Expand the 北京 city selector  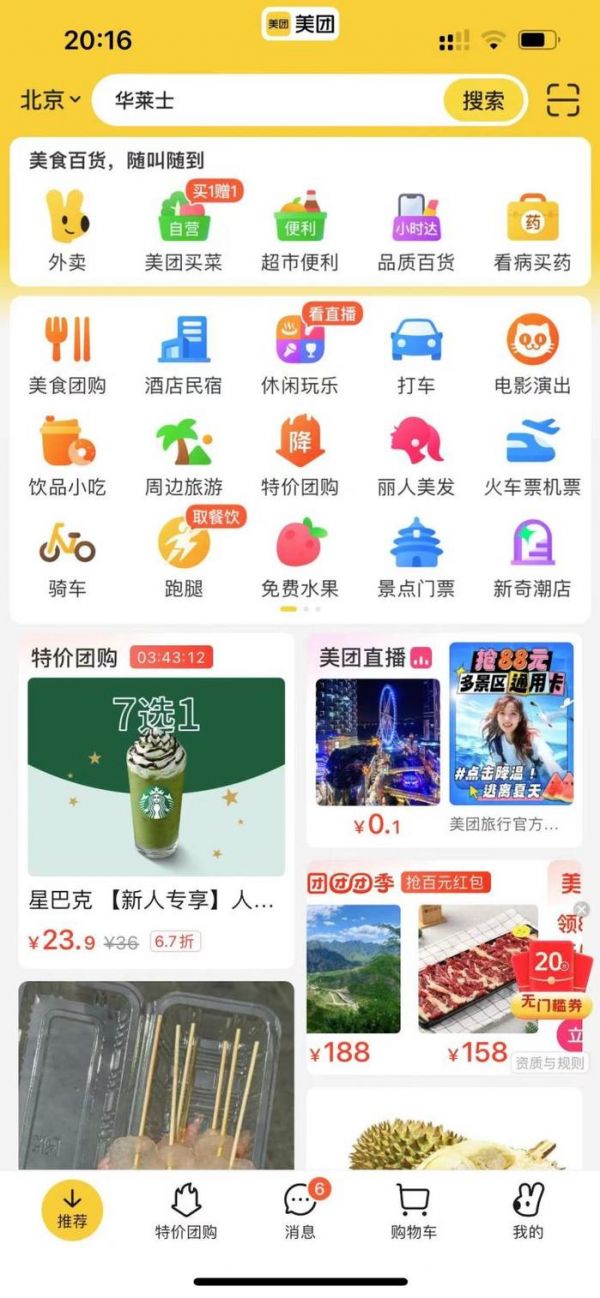click(x=54, y=100)
